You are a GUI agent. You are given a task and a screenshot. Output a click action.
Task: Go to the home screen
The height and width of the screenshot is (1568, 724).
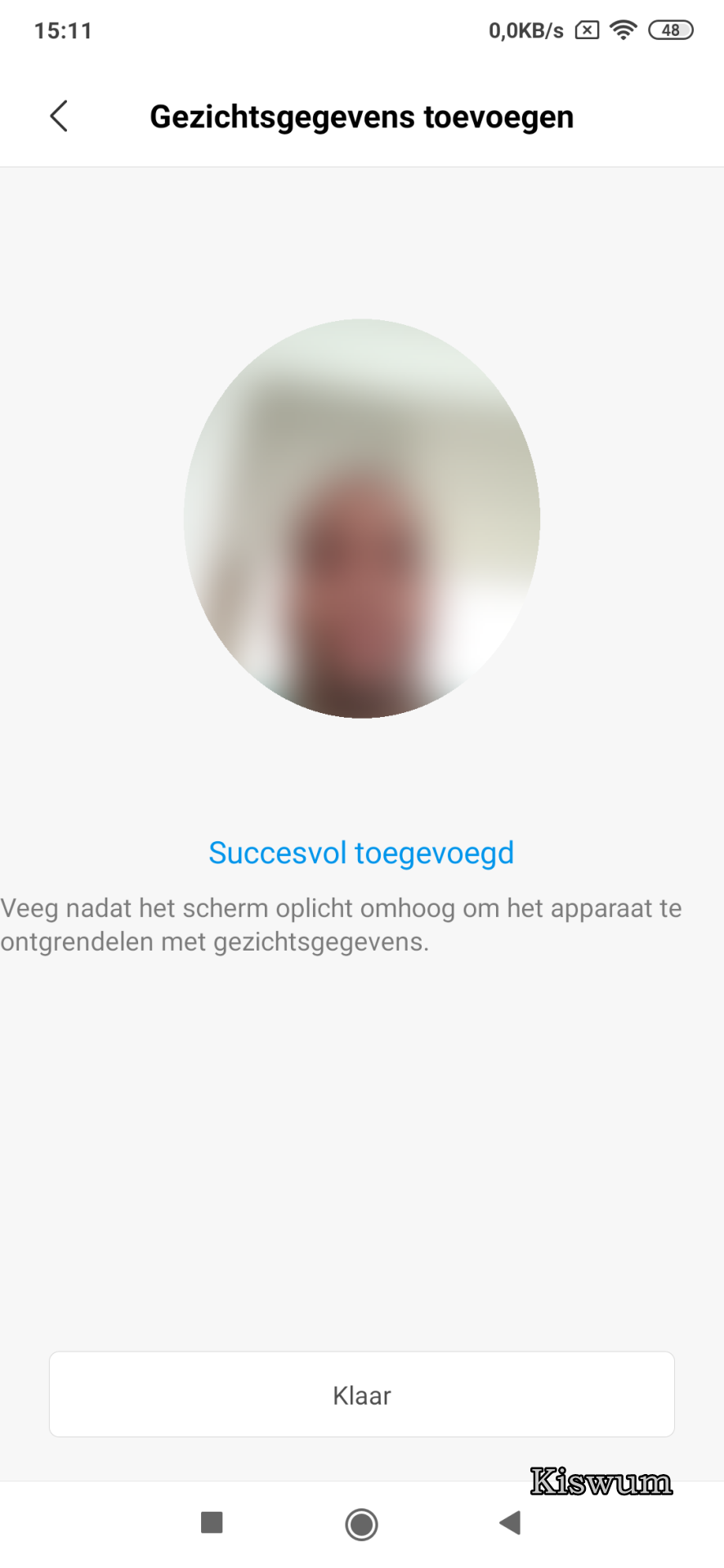(x=361, y=1524)
